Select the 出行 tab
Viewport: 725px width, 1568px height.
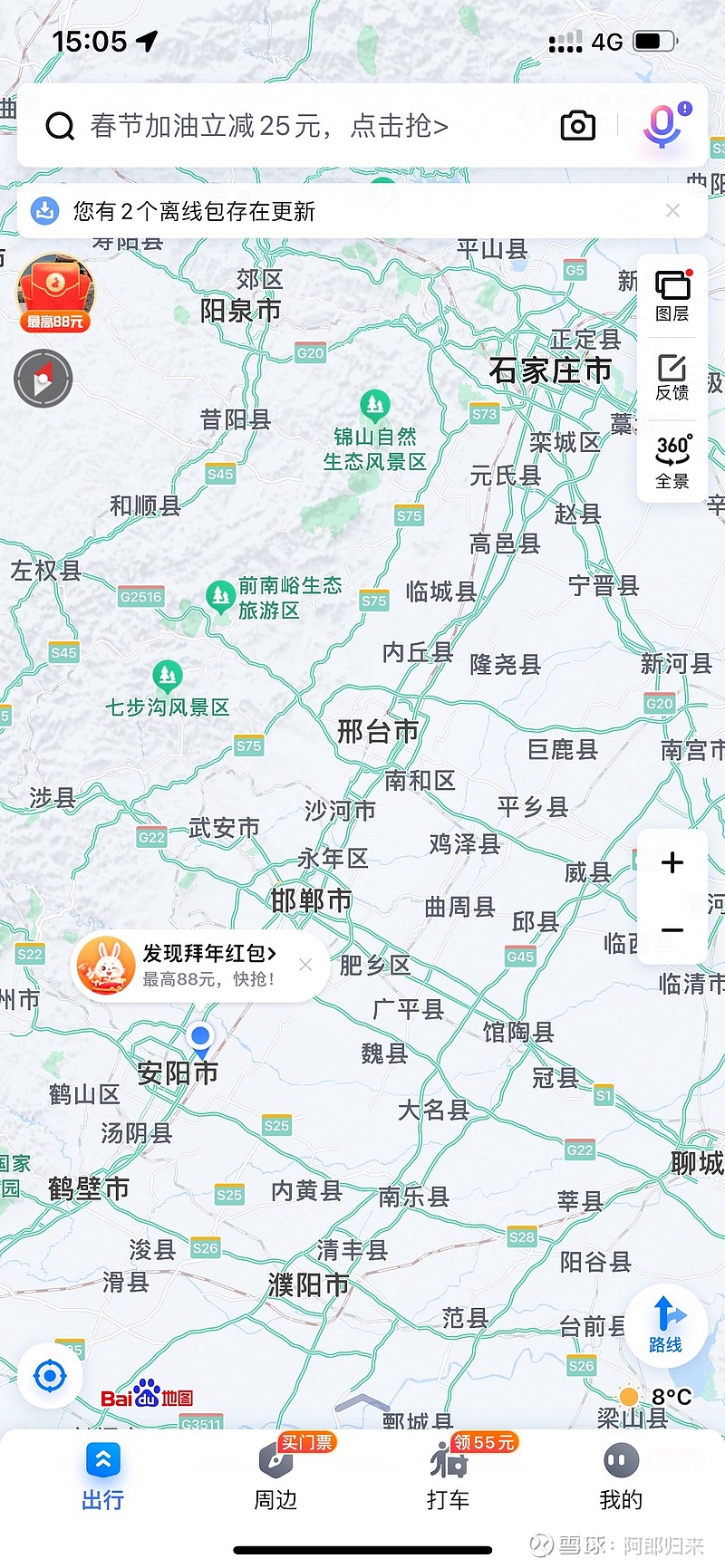(x=103, y=1476)
